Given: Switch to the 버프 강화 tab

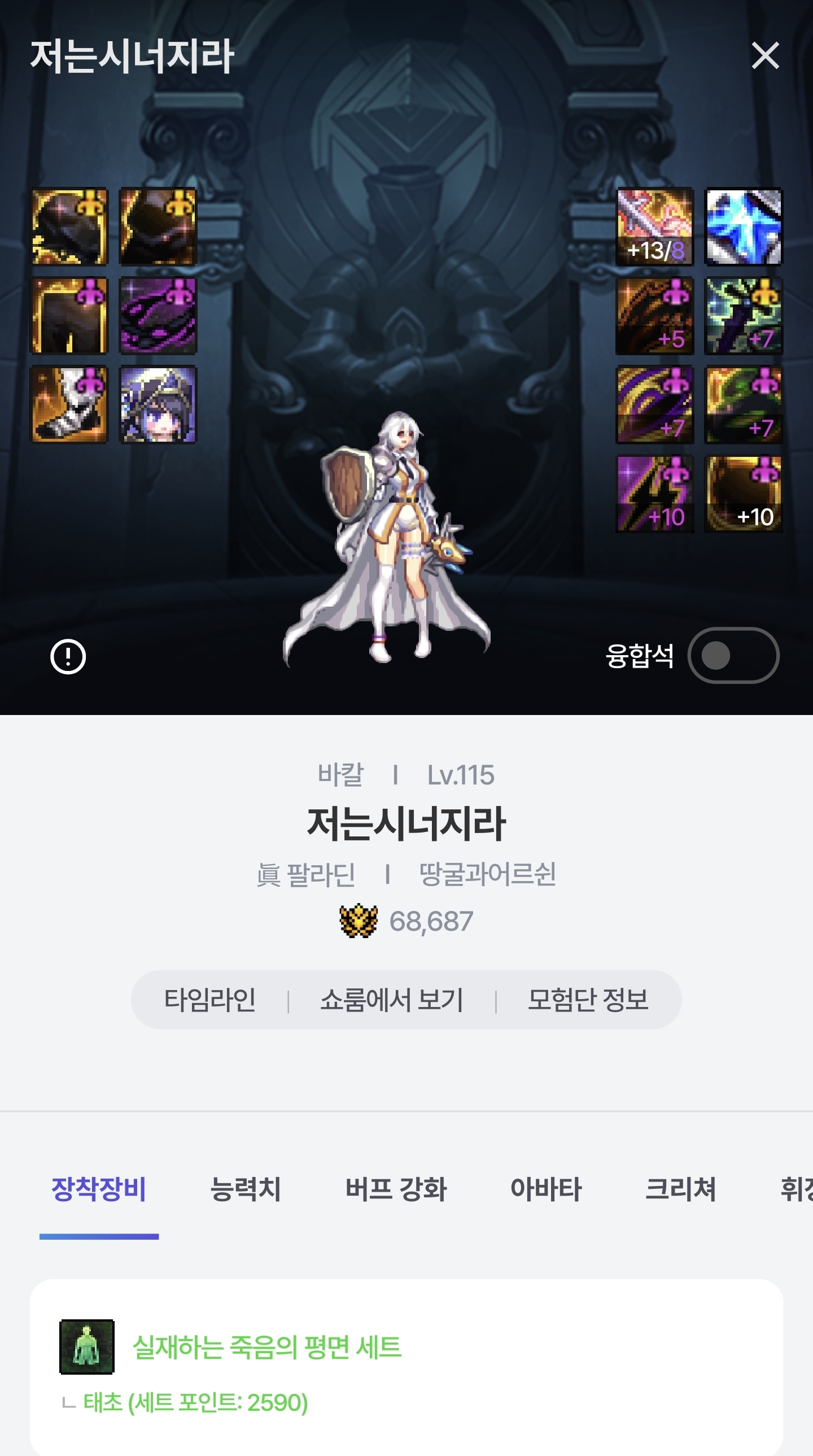Looking at the screenshot, I should 395,1188.
